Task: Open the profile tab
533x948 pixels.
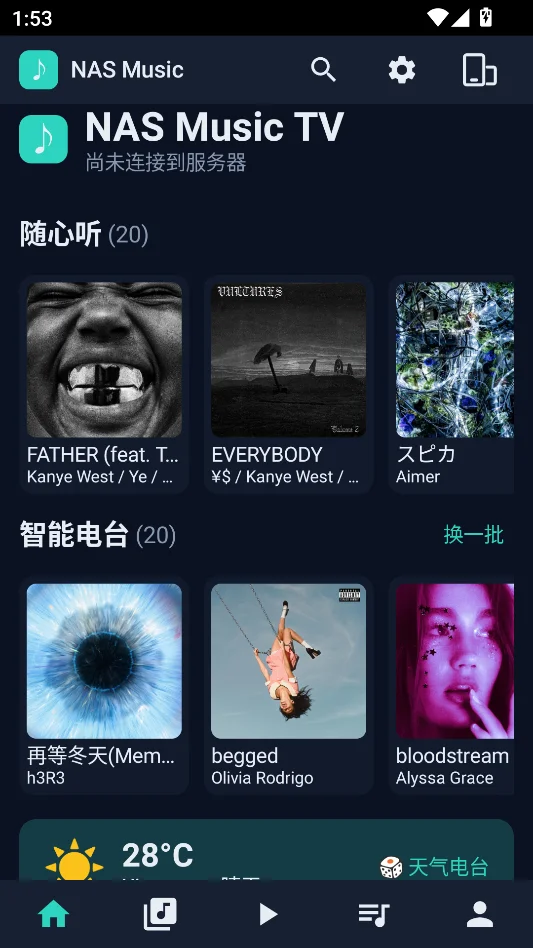Action: [x=480, y=914]
